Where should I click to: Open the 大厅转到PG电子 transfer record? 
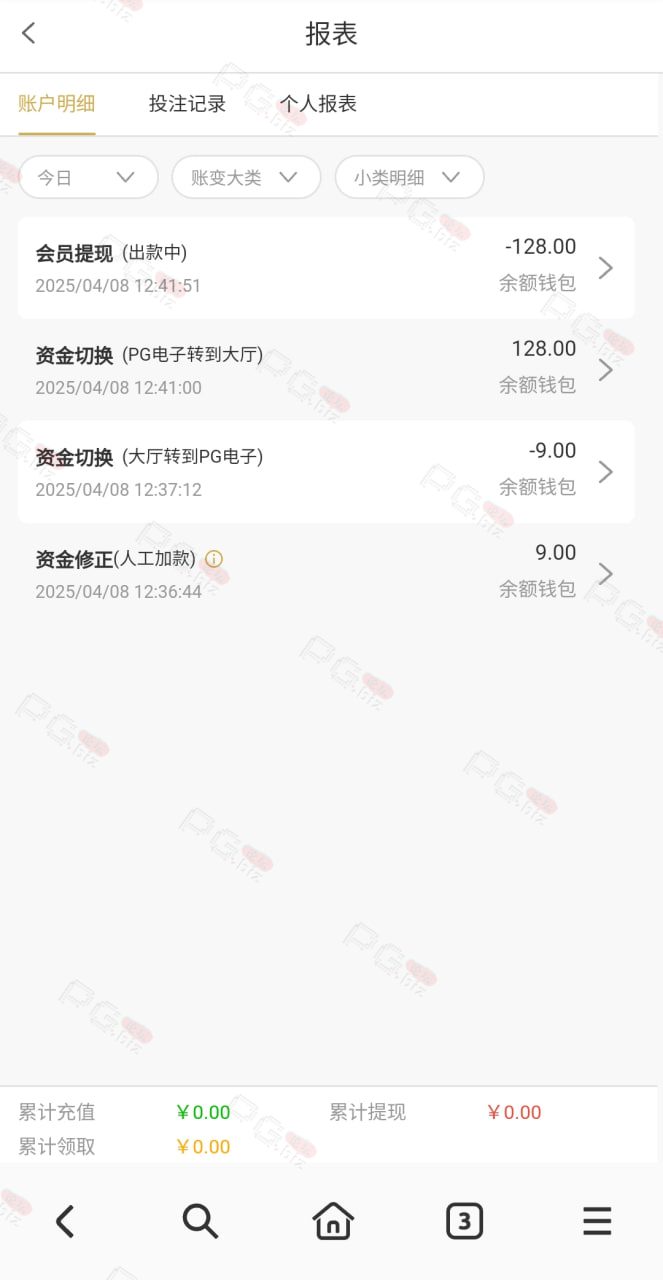pos(326,472)
